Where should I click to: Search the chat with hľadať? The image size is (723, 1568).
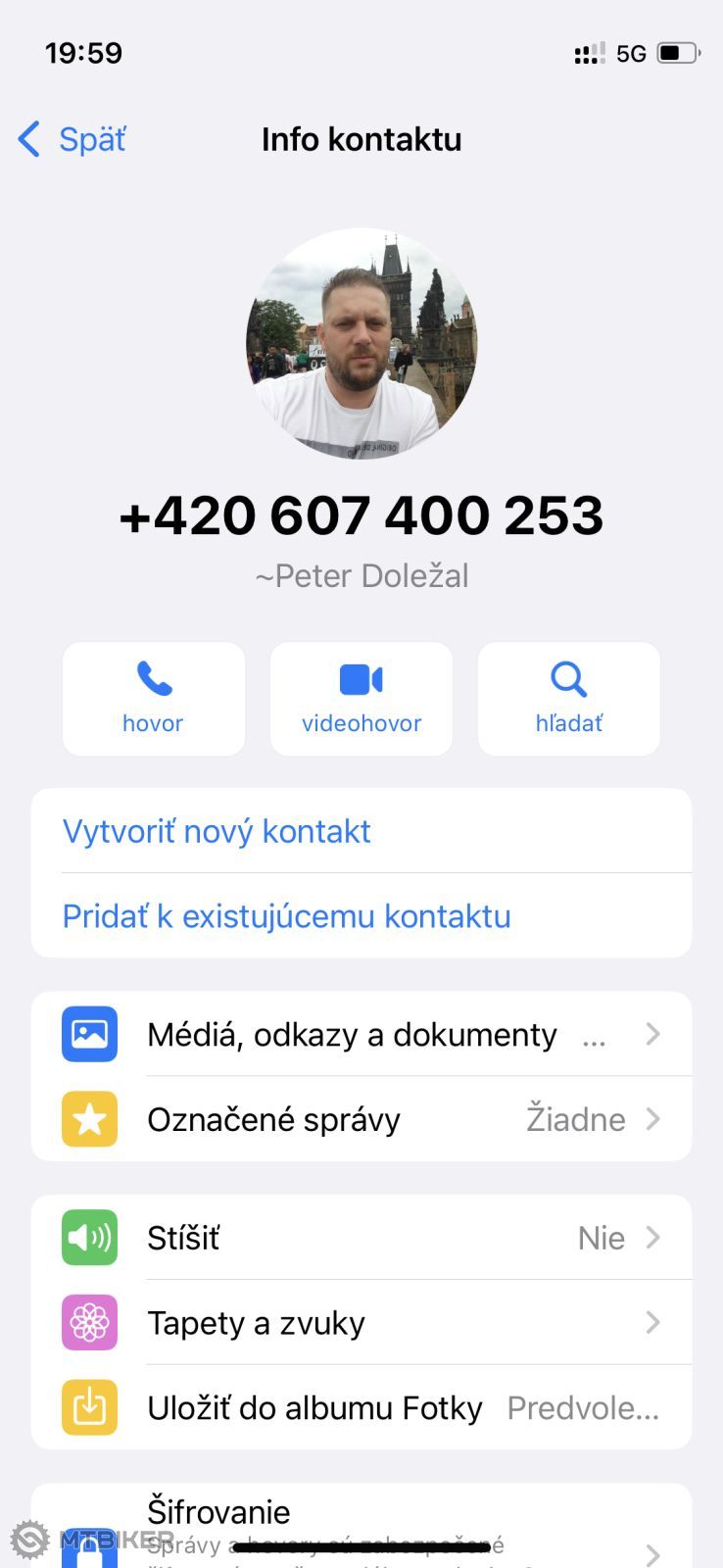tap(568, 699)
